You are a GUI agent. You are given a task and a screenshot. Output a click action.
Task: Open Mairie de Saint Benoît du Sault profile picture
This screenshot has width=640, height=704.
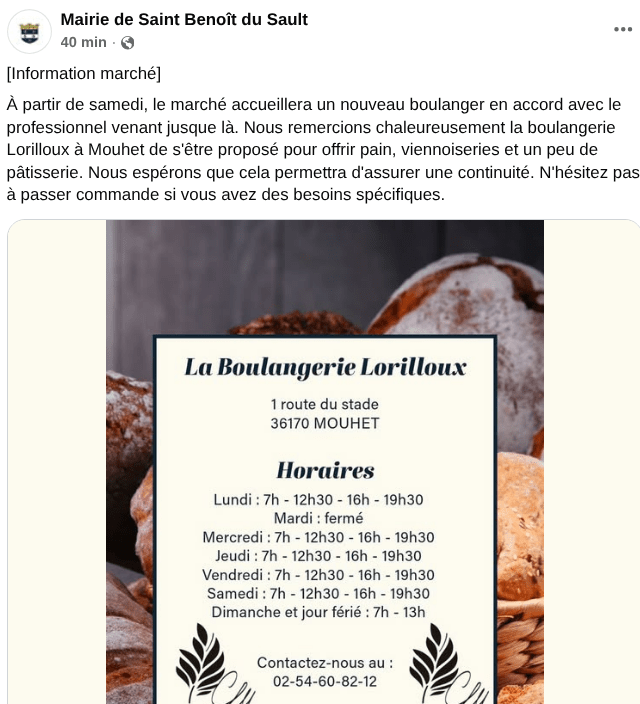(x=29, y=31)
